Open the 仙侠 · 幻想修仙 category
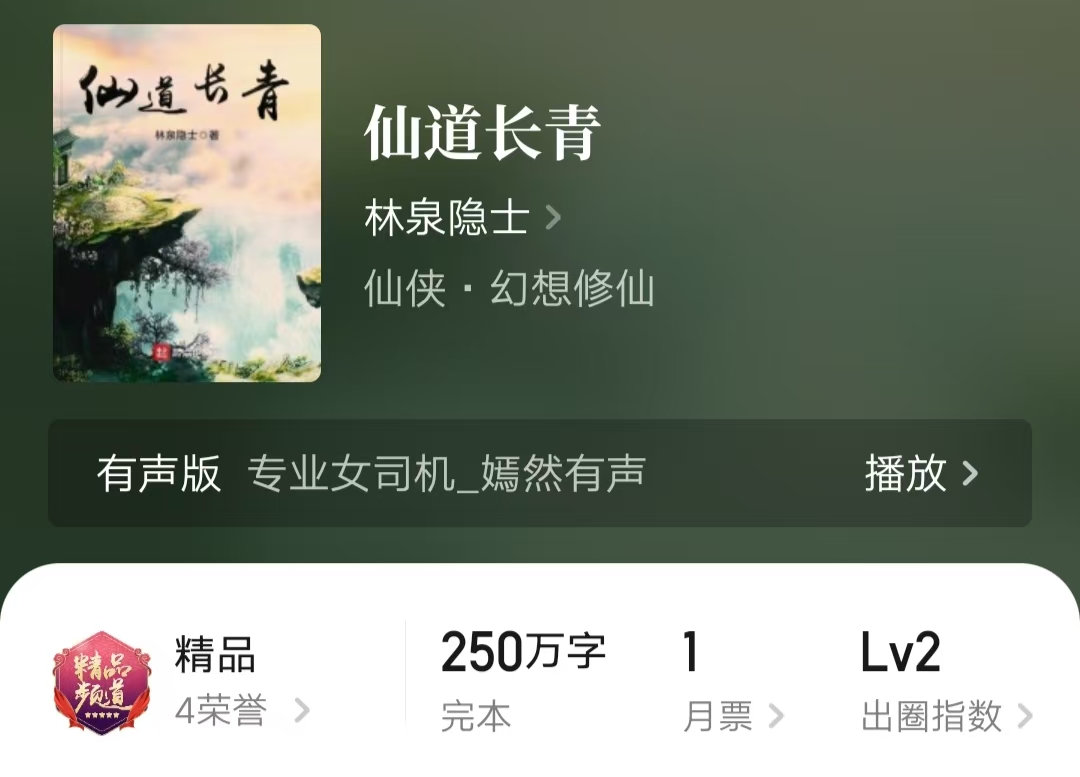Image resolution: width=1080 pixels, height=777 pixels. coord(509,289)
